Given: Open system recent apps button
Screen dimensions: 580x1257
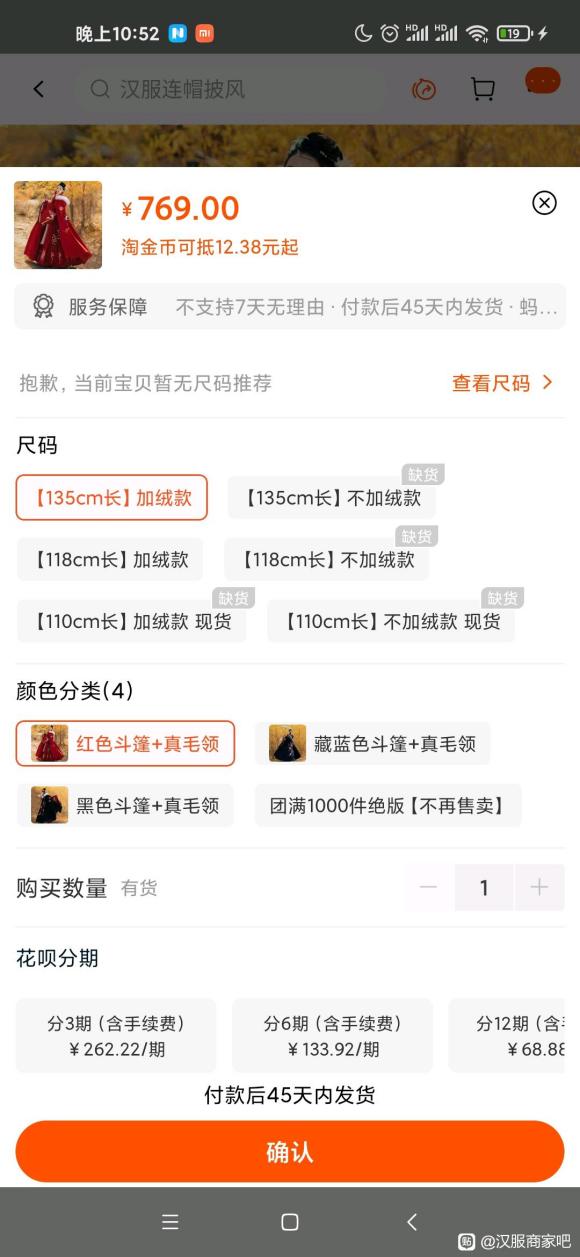Looking at the screenshot, I should tap(170, 1222).
